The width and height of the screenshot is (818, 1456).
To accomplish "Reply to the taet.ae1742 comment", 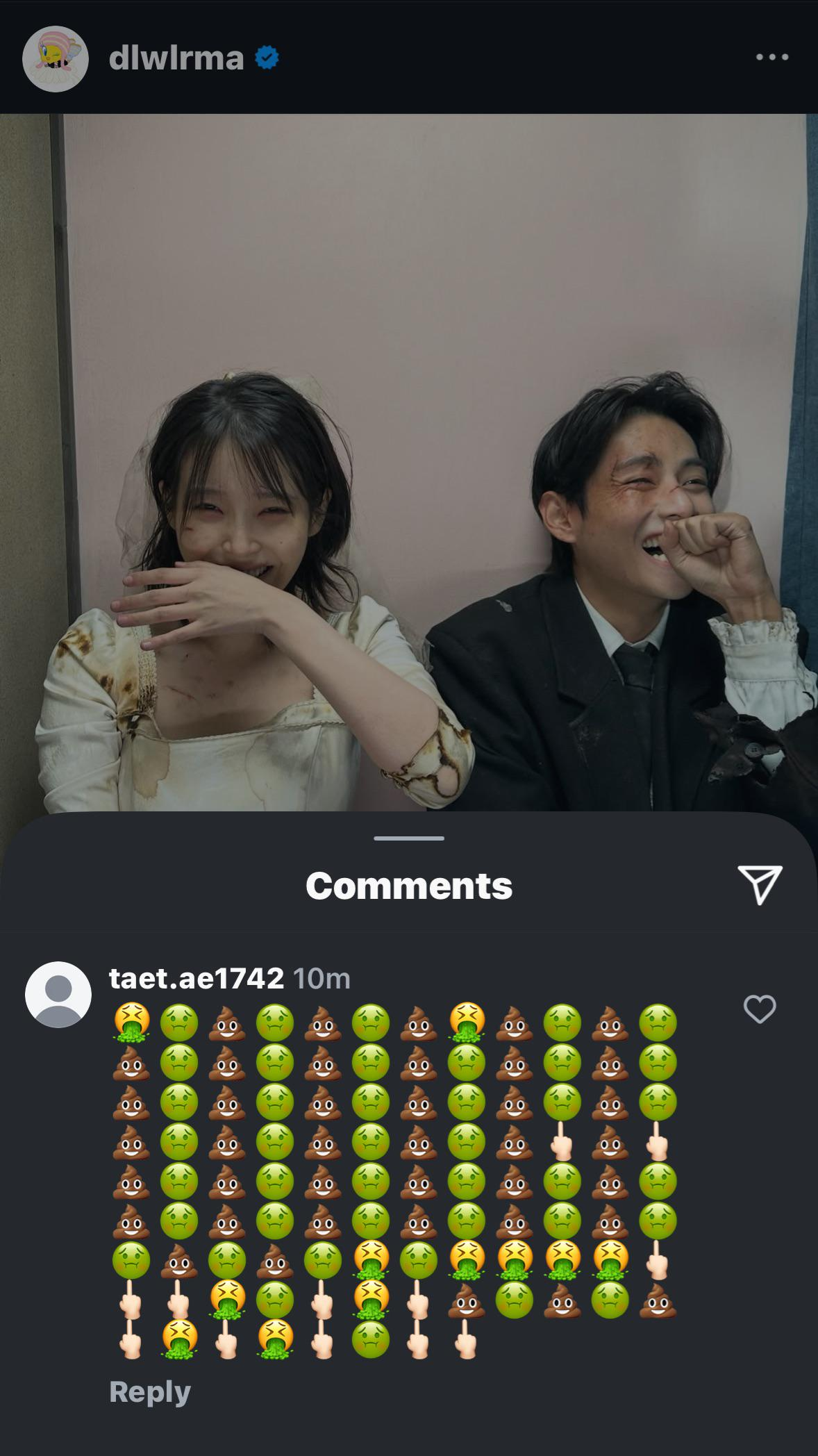I will 150,1392.
